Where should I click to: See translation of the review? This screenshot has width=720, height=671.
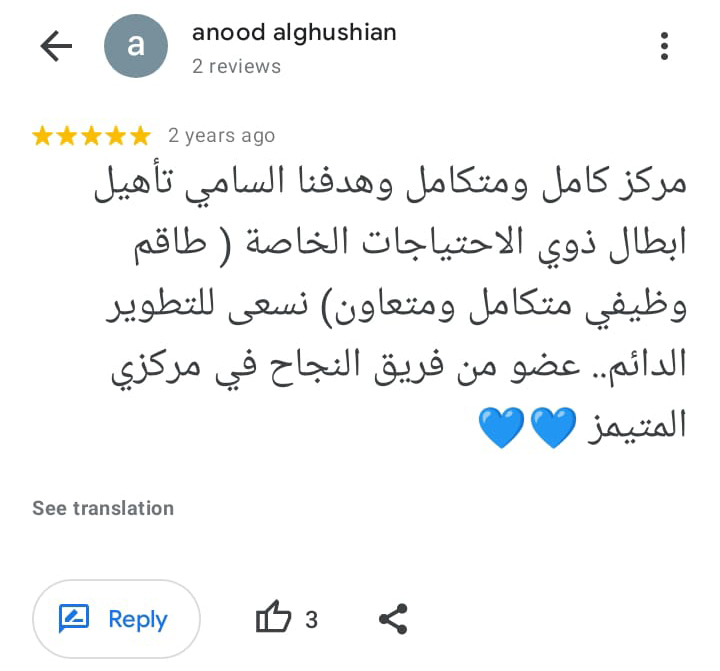(x=103, y=508)
